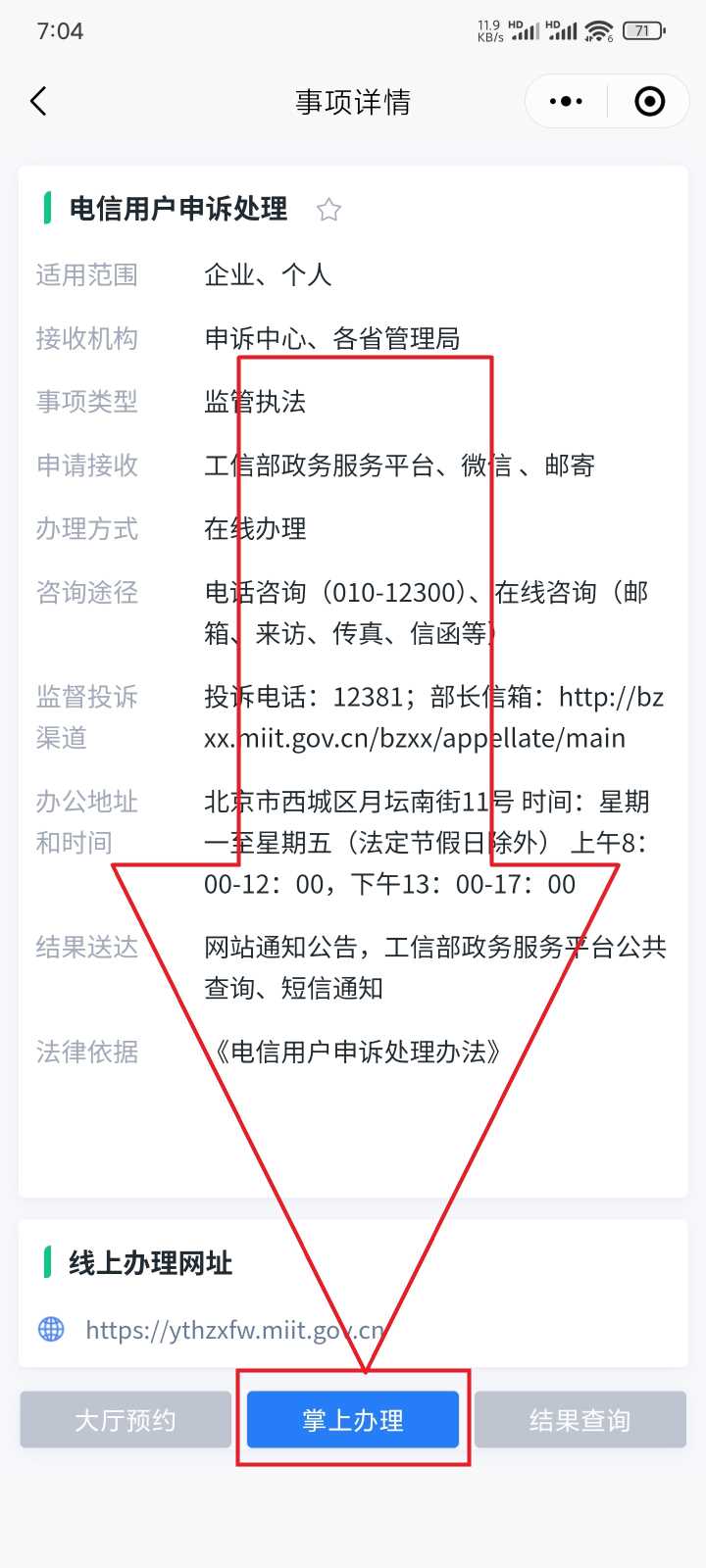Tap the 大厅预约 button
706x1568 pixels.
pyautogui.click(x=126, y=1420)
